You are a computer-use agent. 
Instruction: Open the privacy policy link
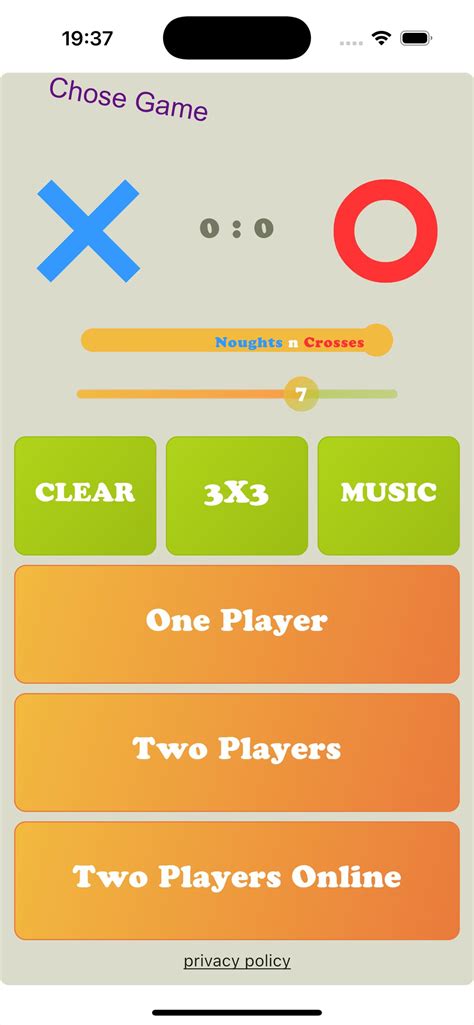pos(237,961)
